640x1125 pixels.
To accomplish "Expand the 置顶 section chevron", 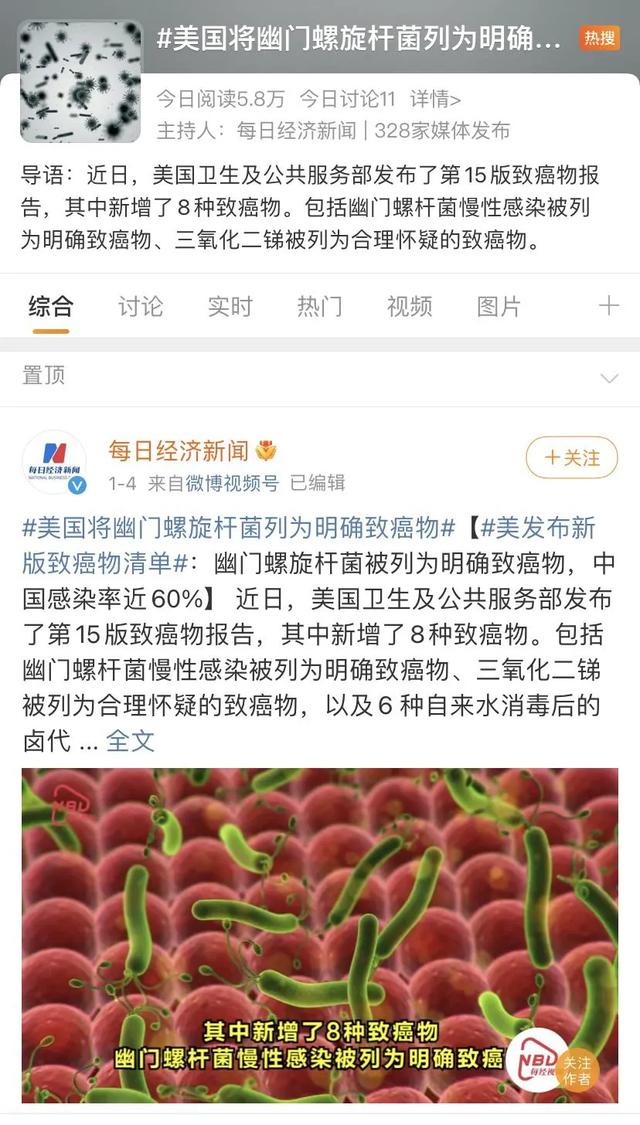I will tap(608, 377).
